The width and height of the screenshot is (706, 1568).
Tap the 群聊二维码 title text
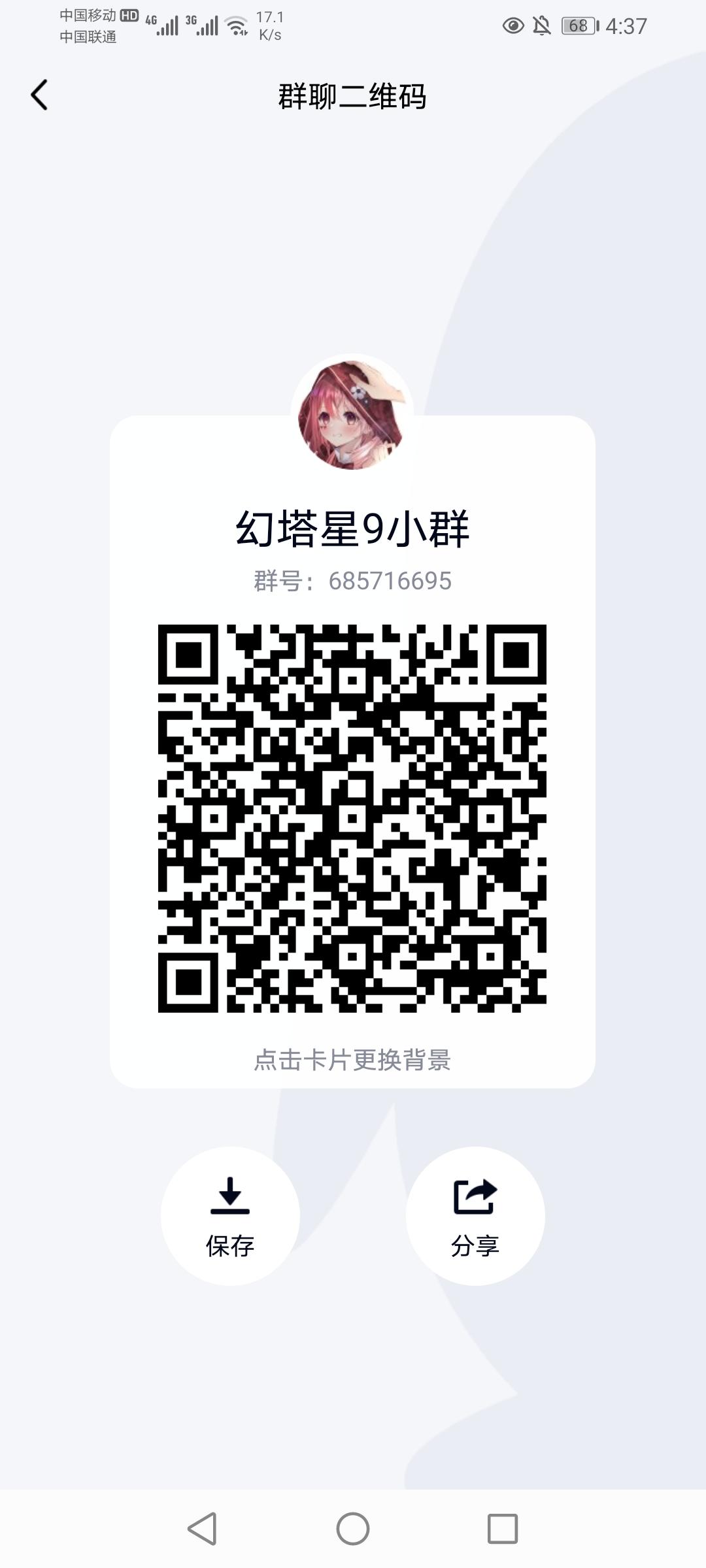point(353,97)
